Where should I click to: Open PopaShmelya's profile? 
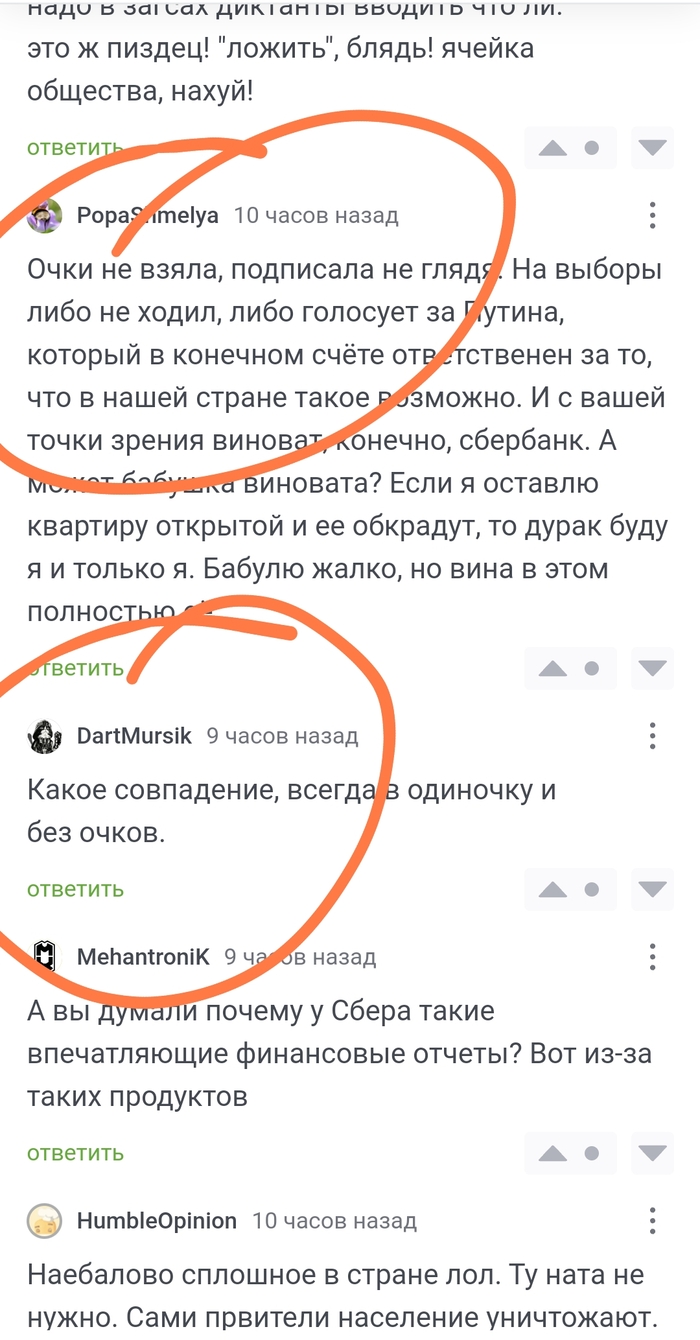[147, 215]
